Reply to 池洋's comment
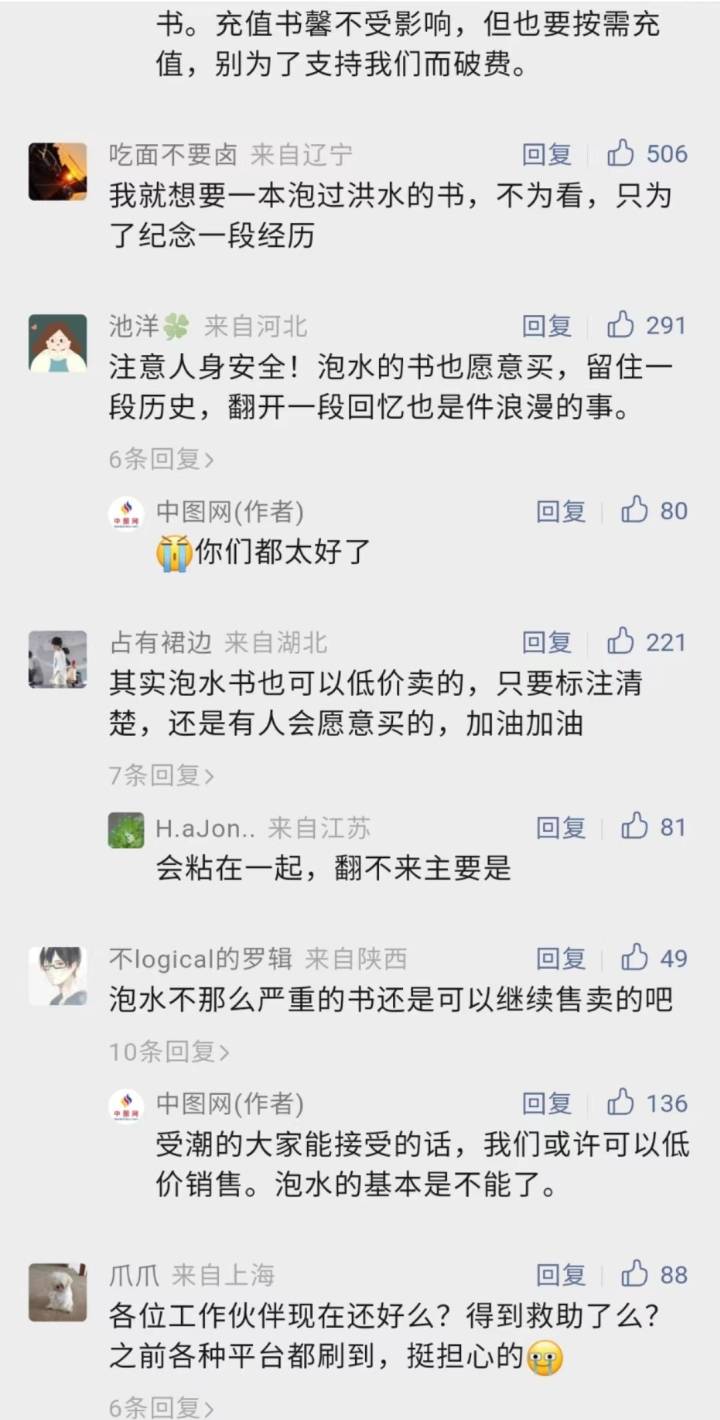The width and height of the screenshot is (720, 1420). (546, 326)
